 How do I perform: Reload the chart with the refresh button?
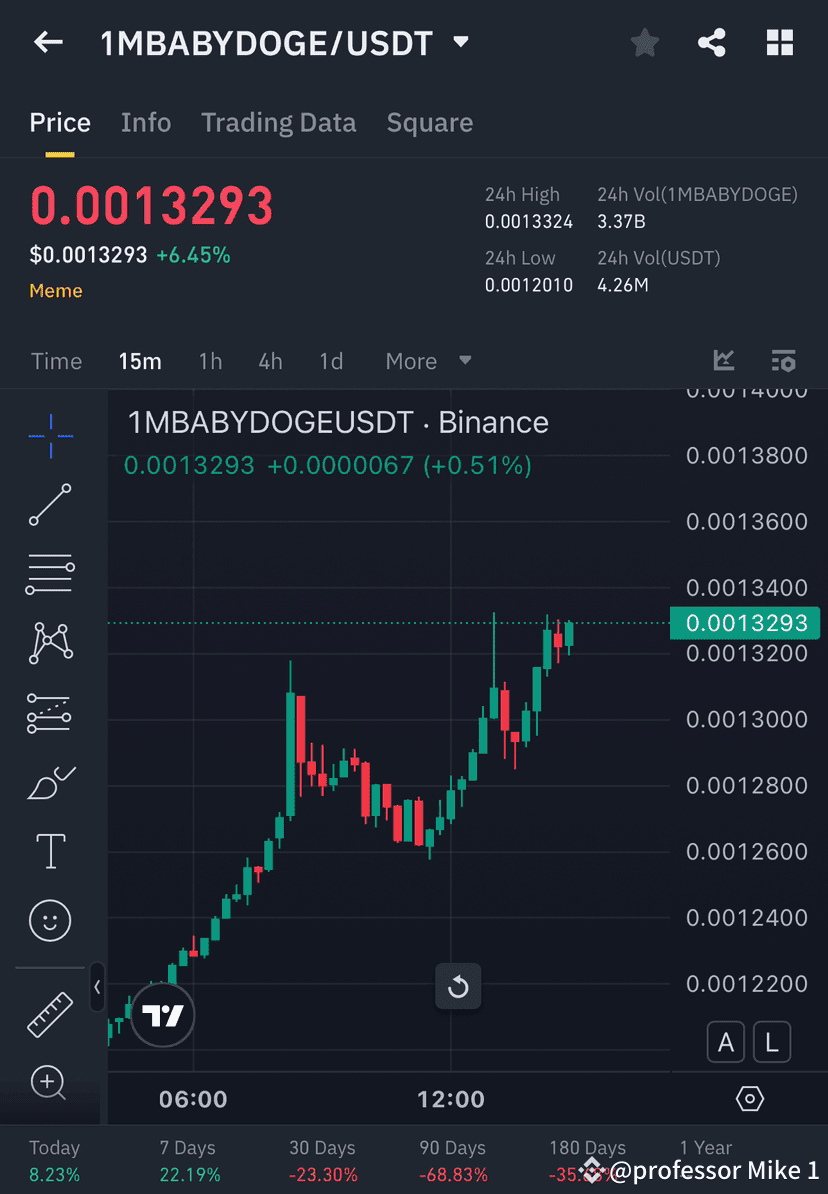[x=458, y=986]
